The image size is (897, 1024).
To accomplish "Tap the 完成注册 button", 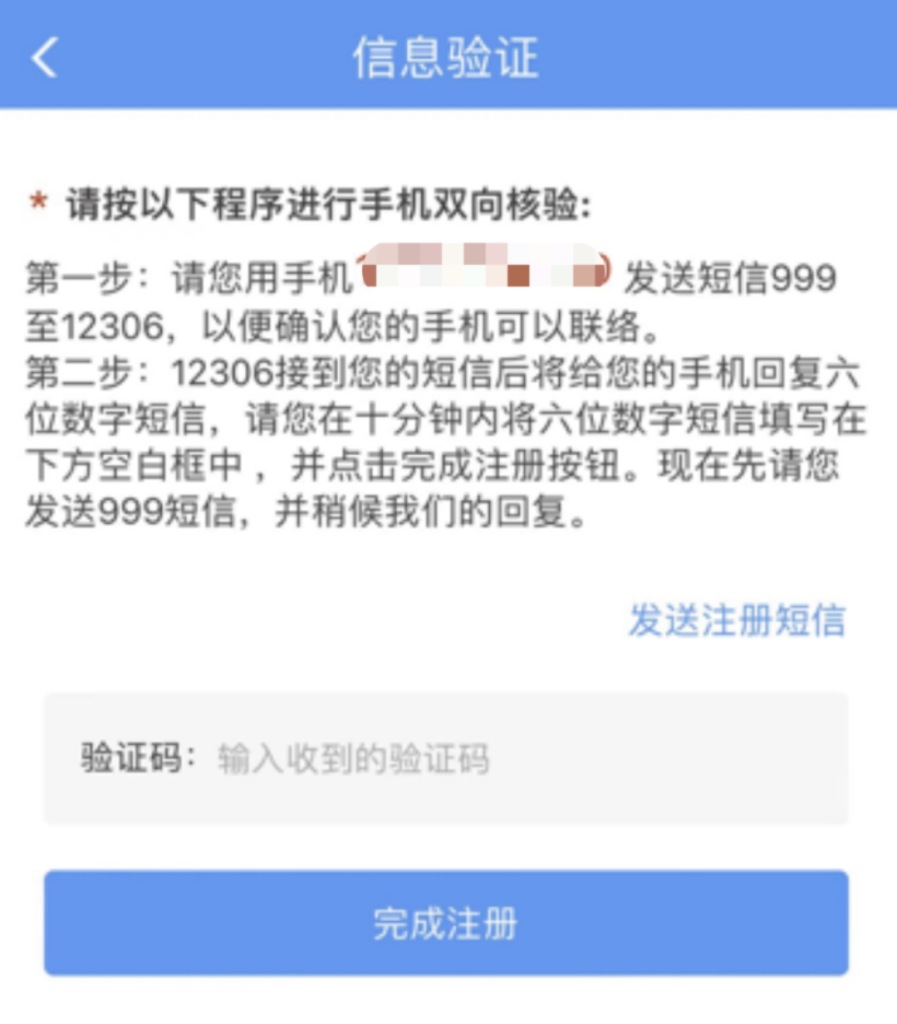I will (x=446, y=923).
